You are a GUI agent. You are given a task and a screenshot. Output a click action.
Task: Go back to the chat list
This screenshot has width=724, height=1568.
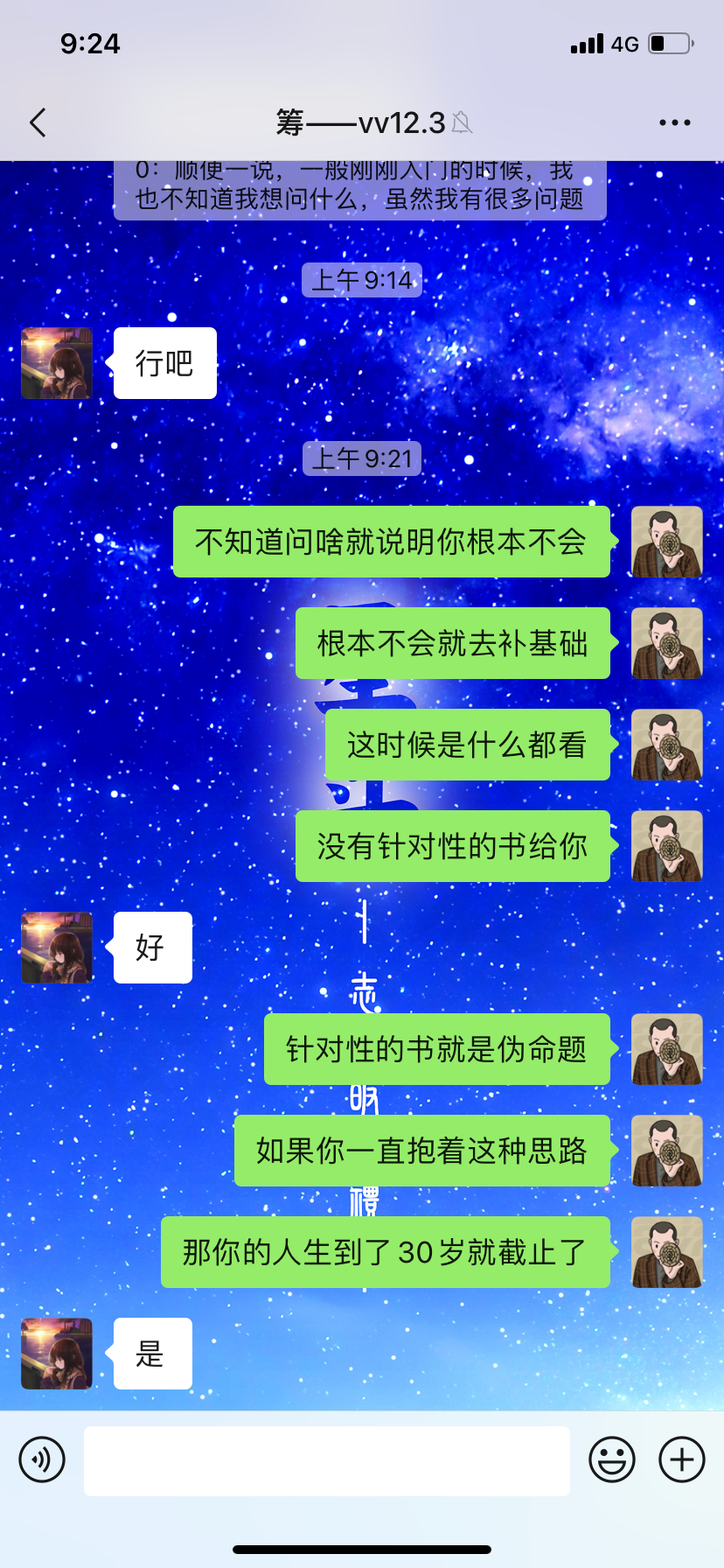(38, 123)
